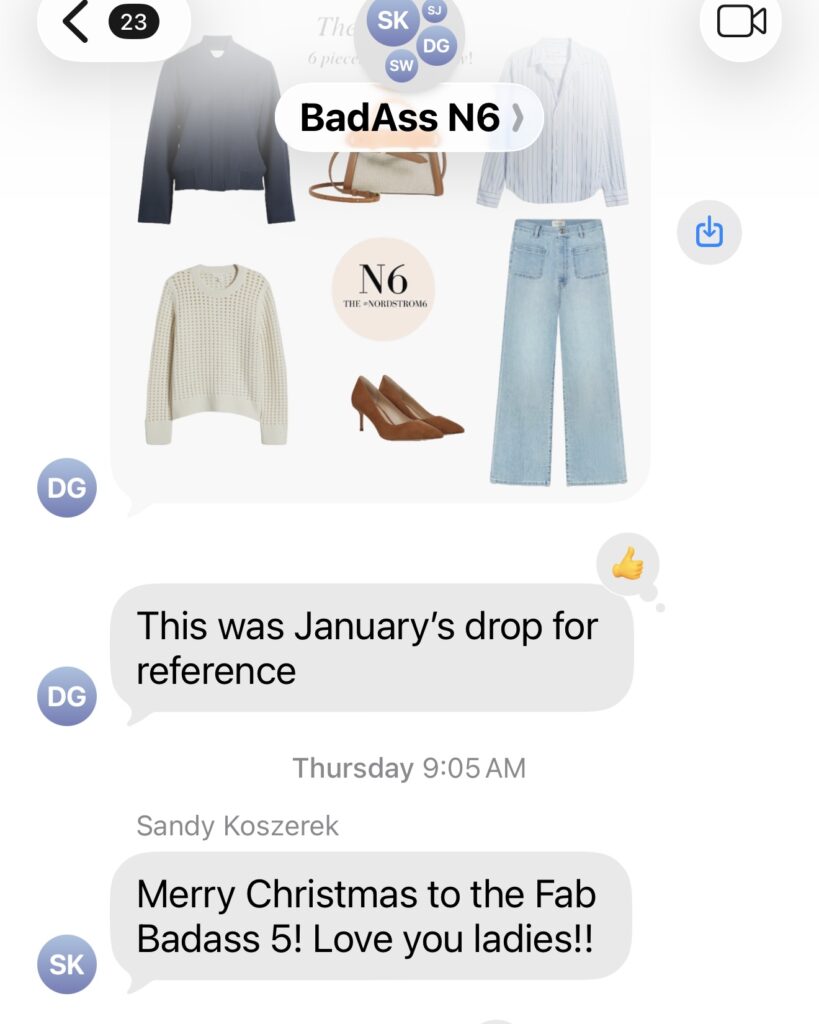View the thumbs-up reaction details

click(628, 566)
